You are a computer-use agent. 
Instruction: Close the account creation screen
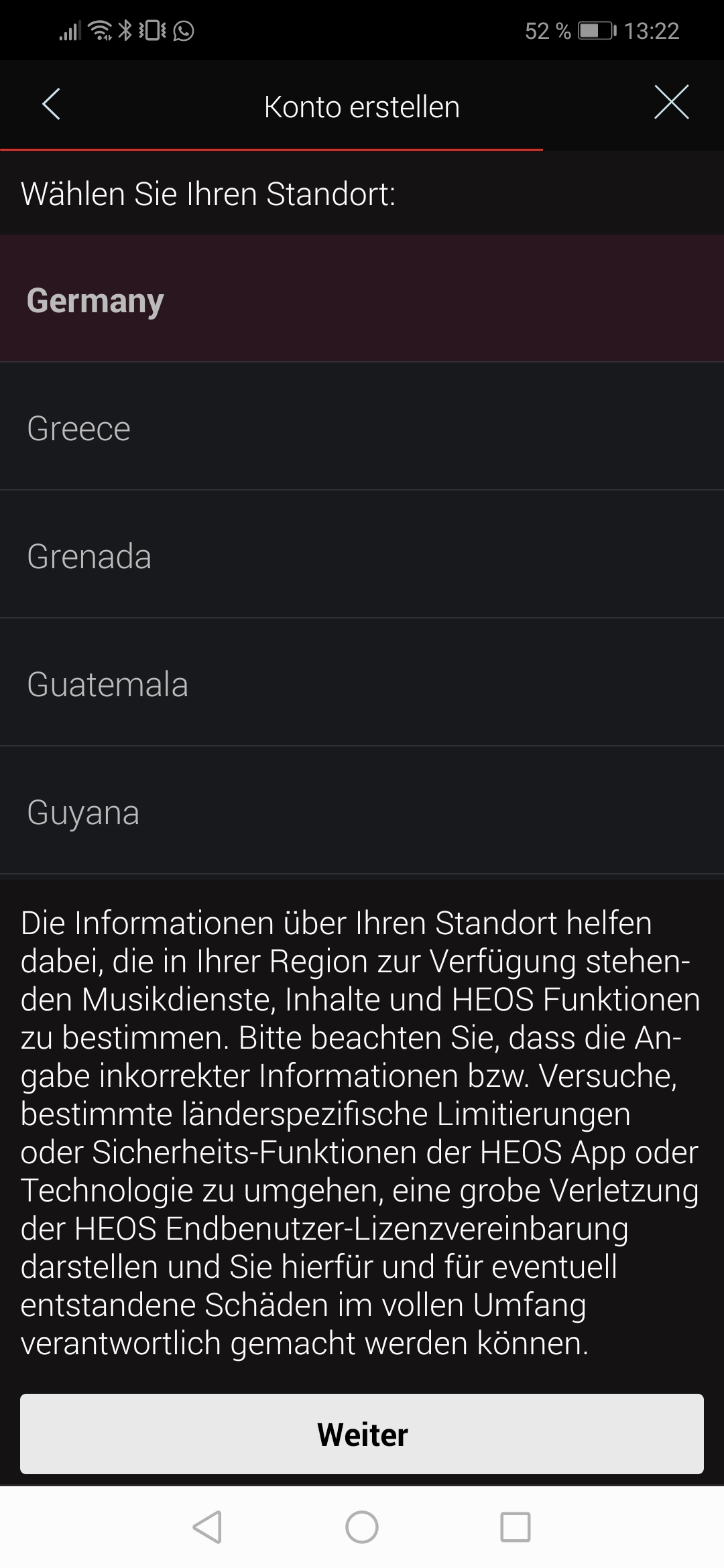(x=671, y=103)
